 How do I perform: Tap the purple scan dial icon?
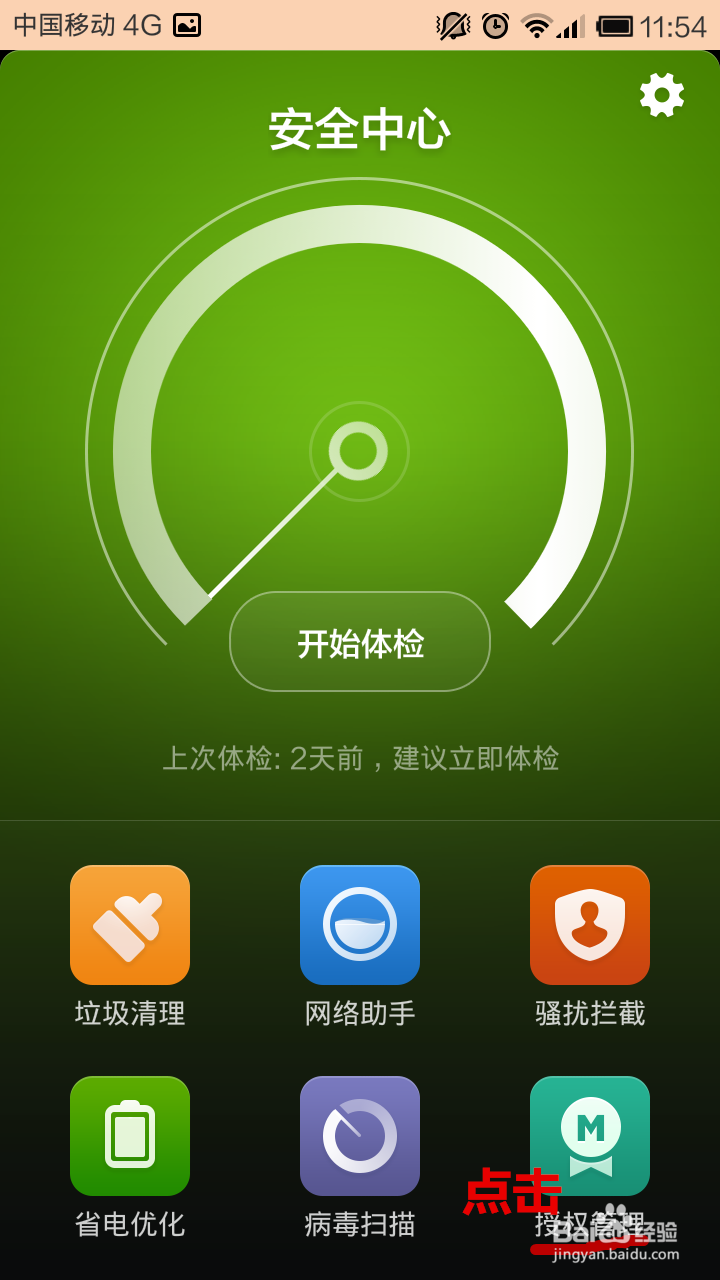[x=360, y=1135]
